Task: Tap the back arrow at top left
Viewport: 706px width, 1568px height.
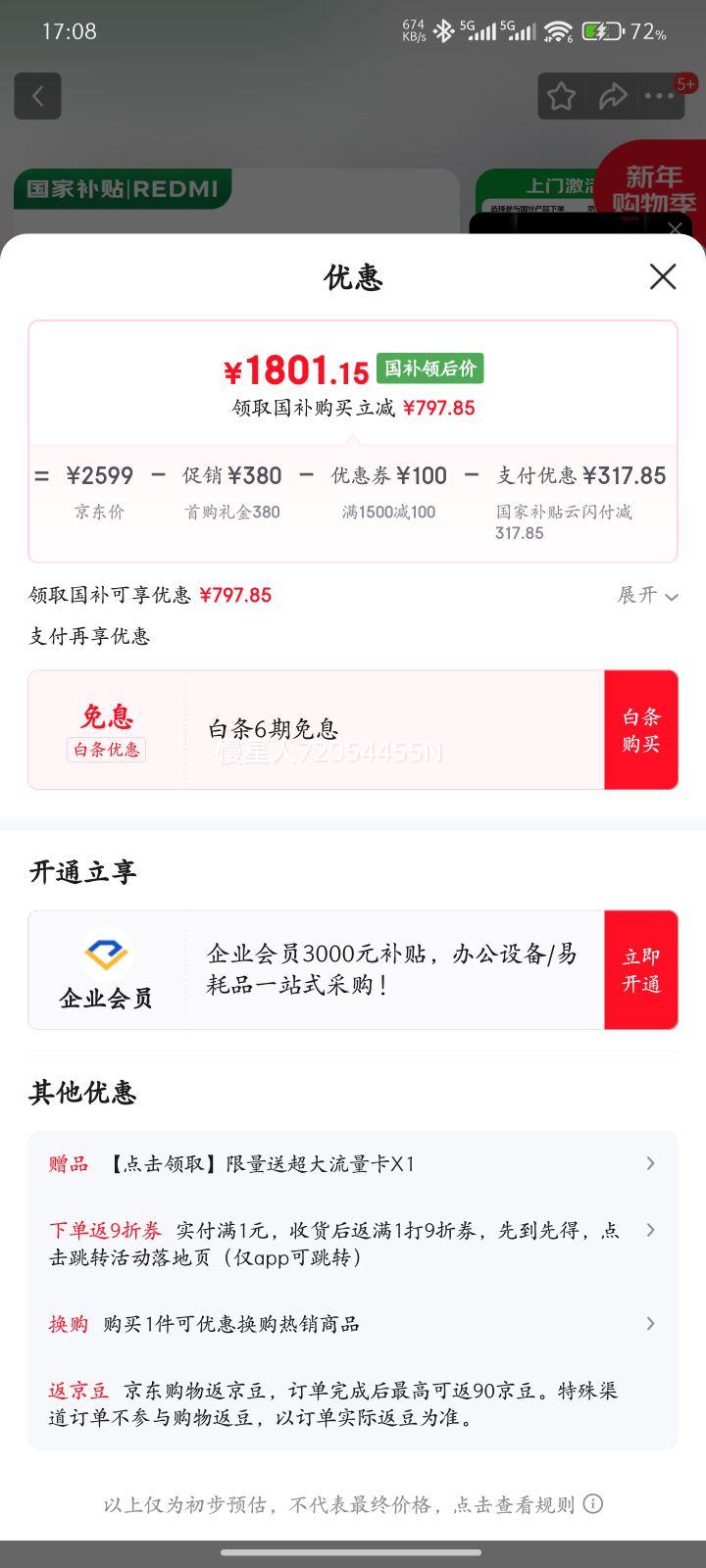Action: (x=37, y=95)
